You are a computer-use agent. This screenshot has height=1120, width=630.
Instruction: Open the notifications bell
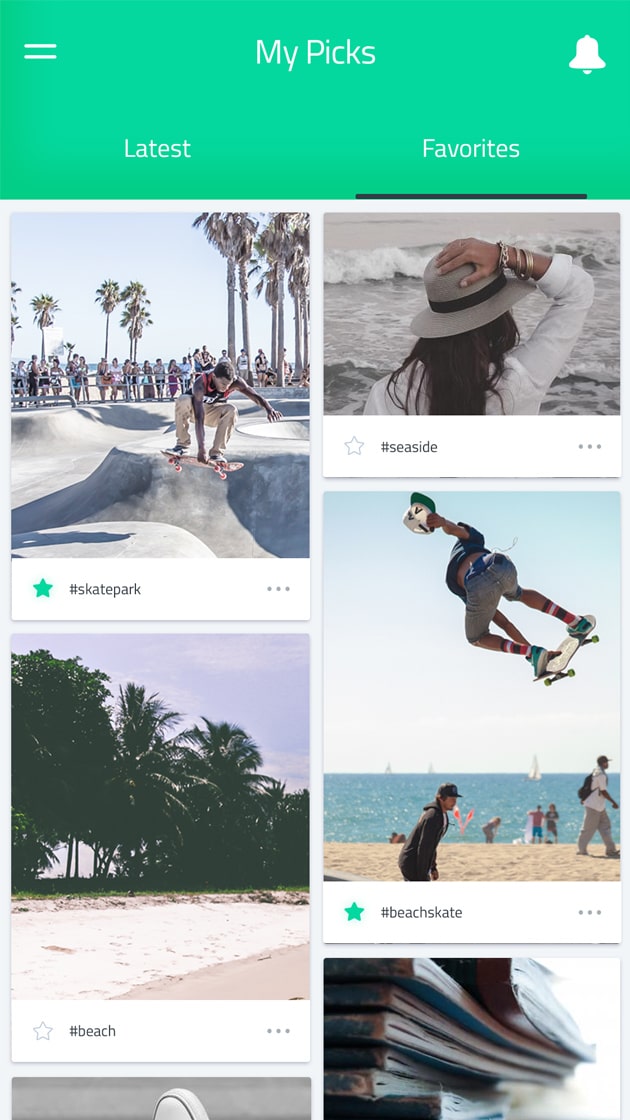(x=587, y=54)
